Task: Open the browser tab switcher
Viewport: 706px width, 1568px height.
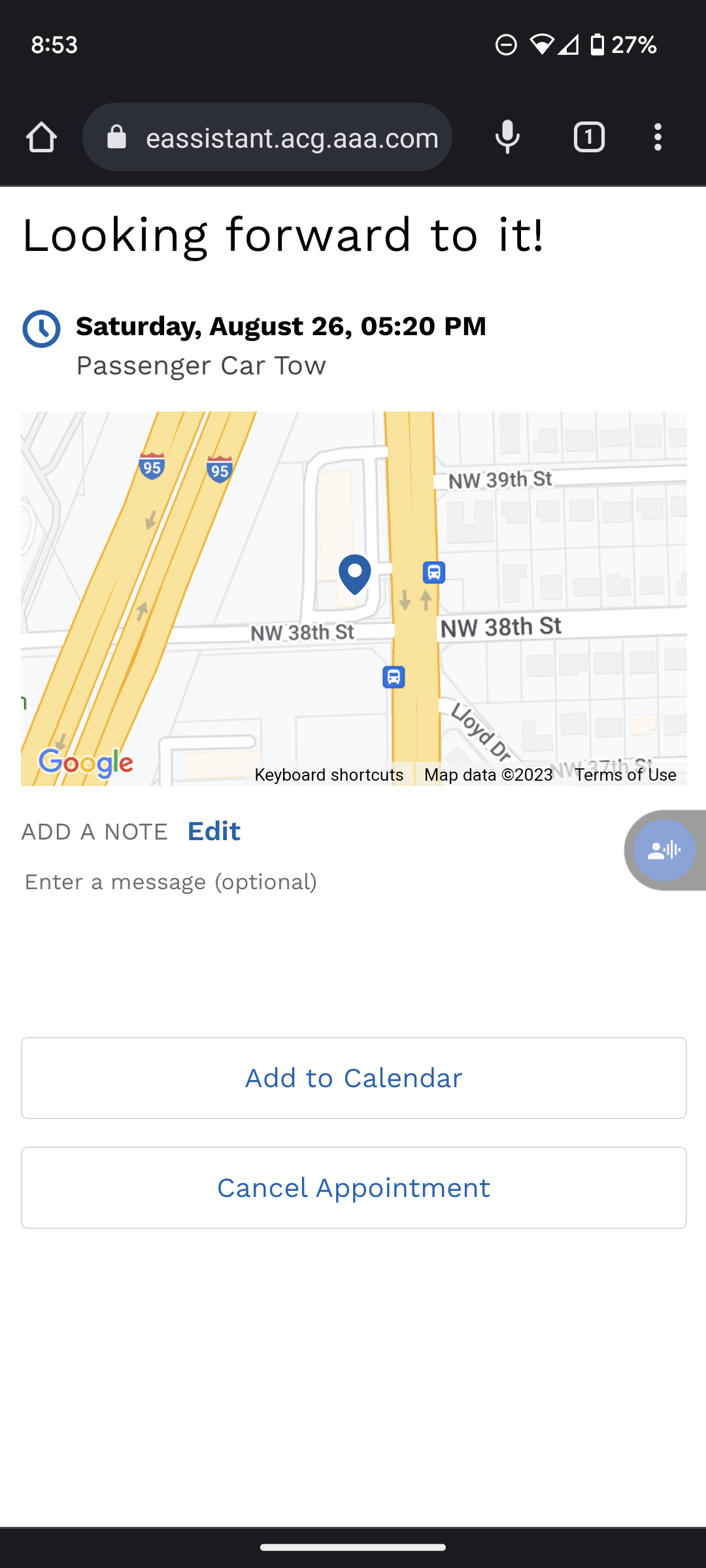Action: 588,137
